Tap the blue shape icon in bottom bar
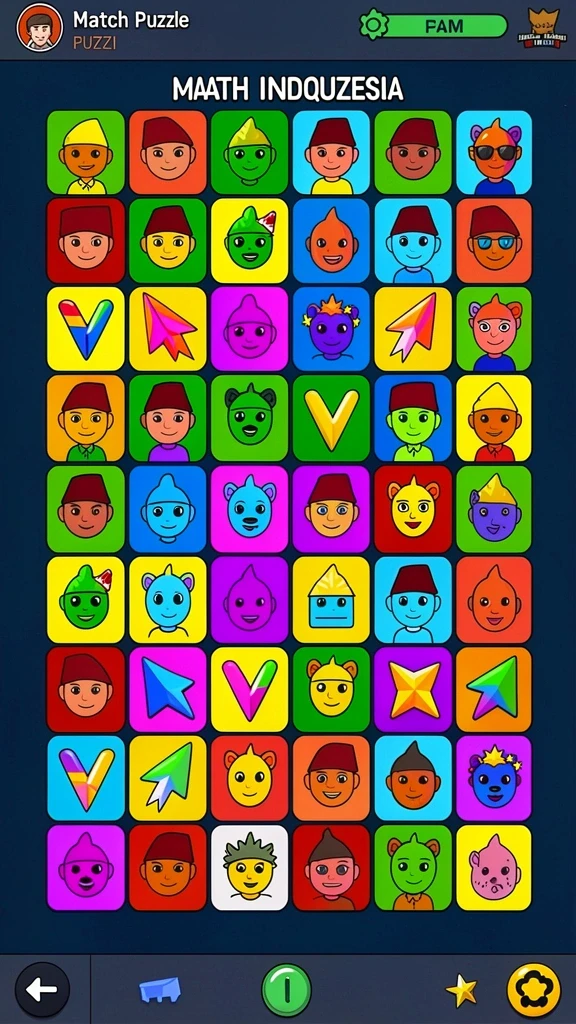Viewport: 576px width, 1024px height. [160, 989]
